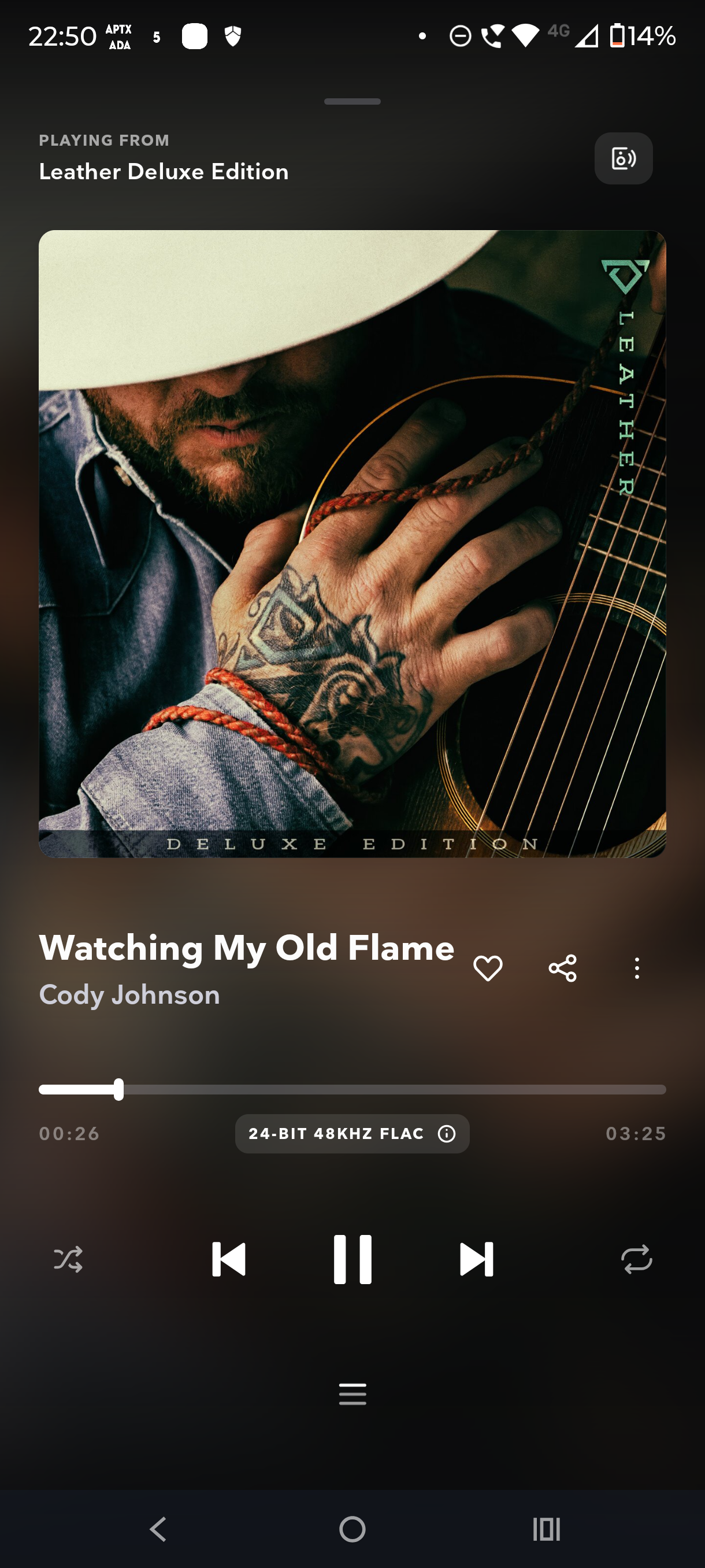705x1568 pixels.
Task: Skip to the previous track
Action: tap(229, 1259)
